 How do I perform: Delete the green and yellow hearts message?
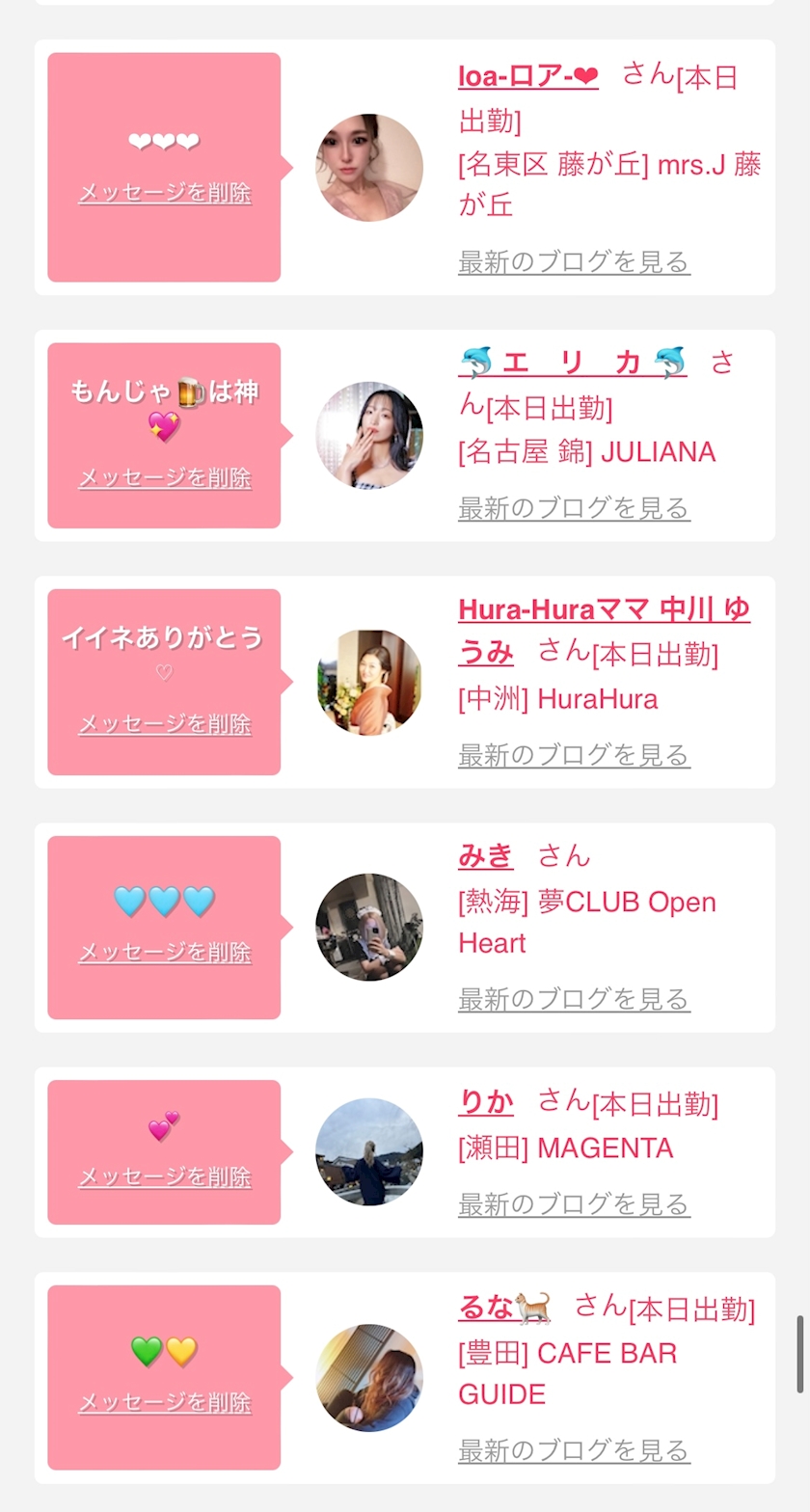pos(164,1402)
